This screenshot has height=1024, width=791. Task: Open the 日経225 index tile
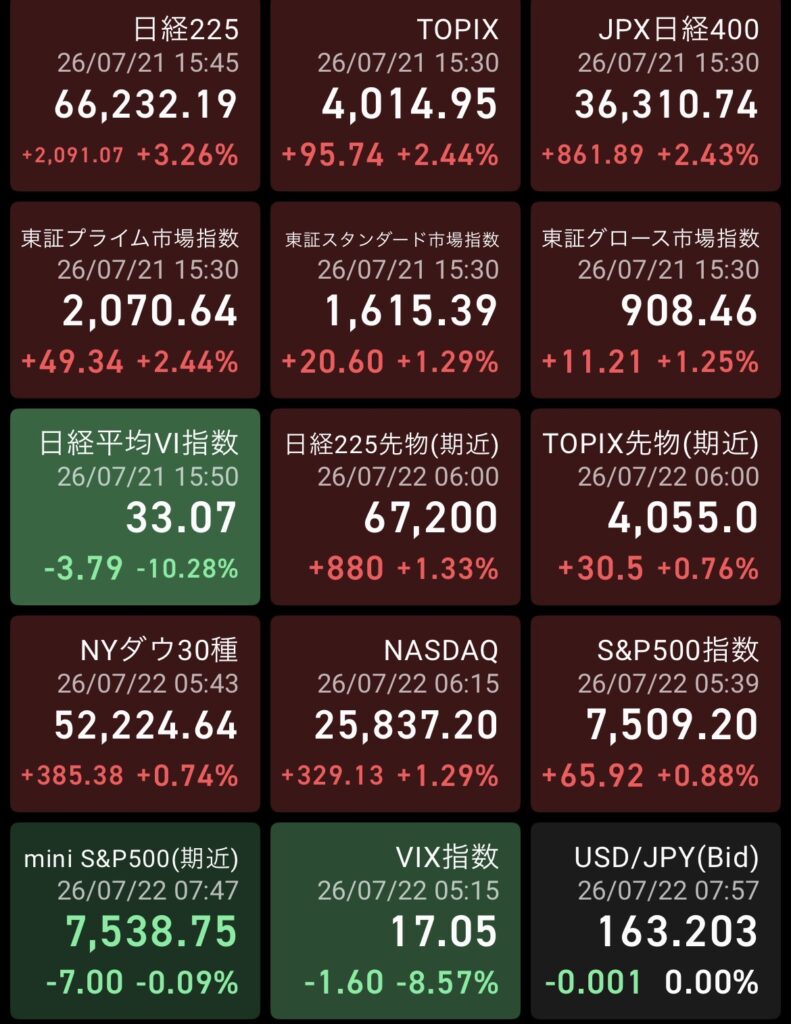click(x=135, y=95)
